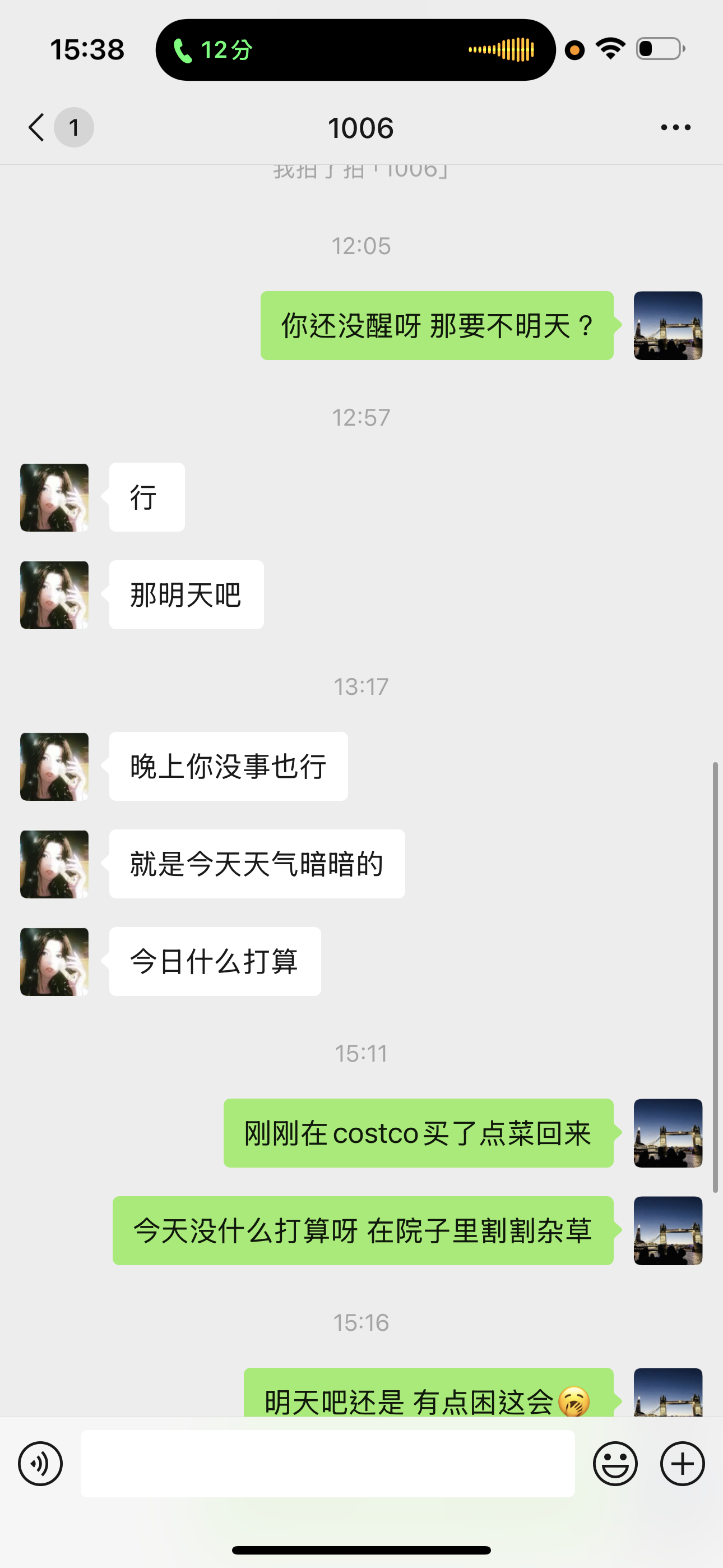The width and height of the screenshot is (723, 1568).
Task: Open contact avatar beside 晚上你没事也行
Action: tap(55, 767)
